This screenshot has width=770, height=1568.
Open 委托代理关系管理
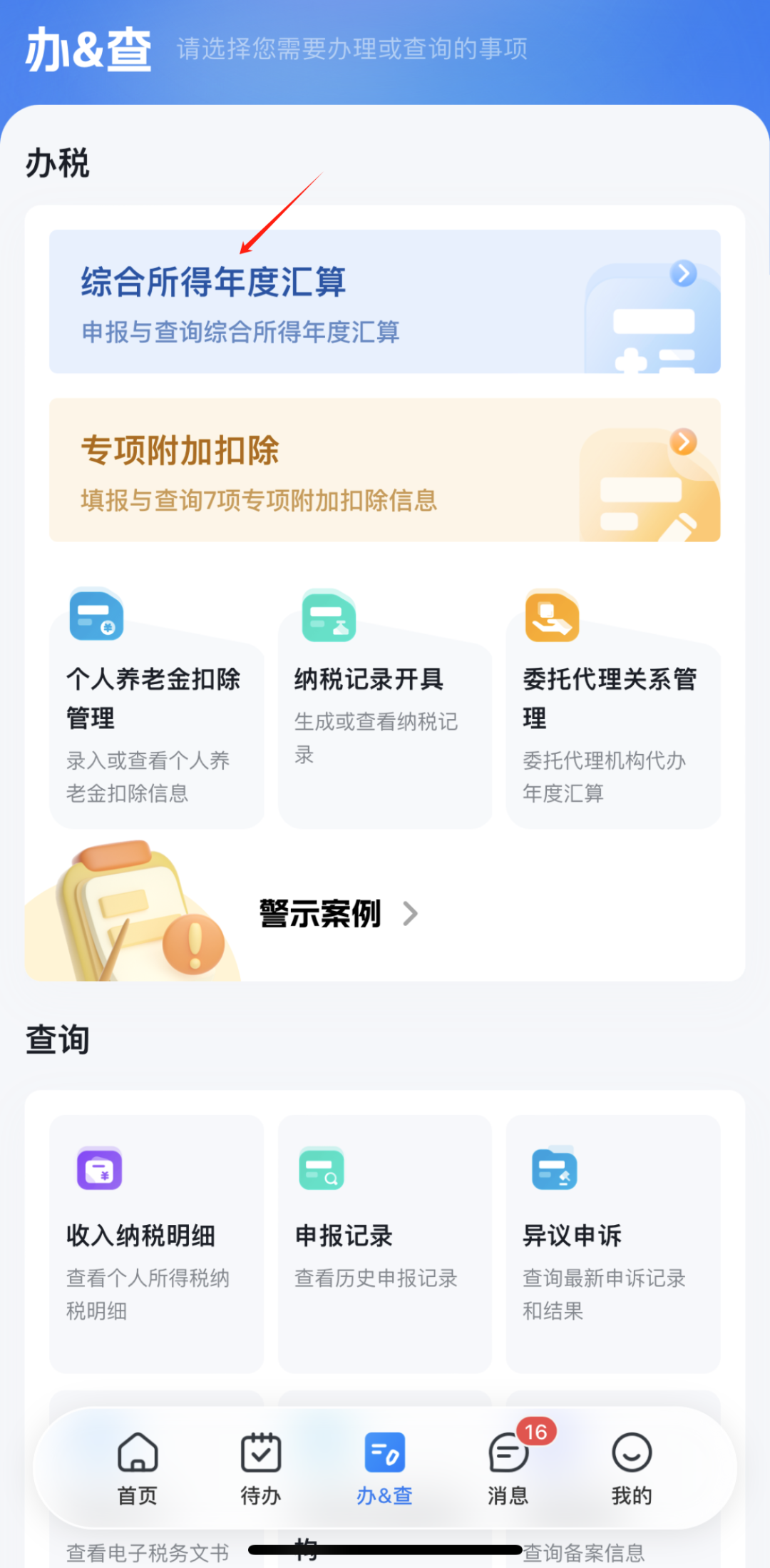tap(612, 713)
